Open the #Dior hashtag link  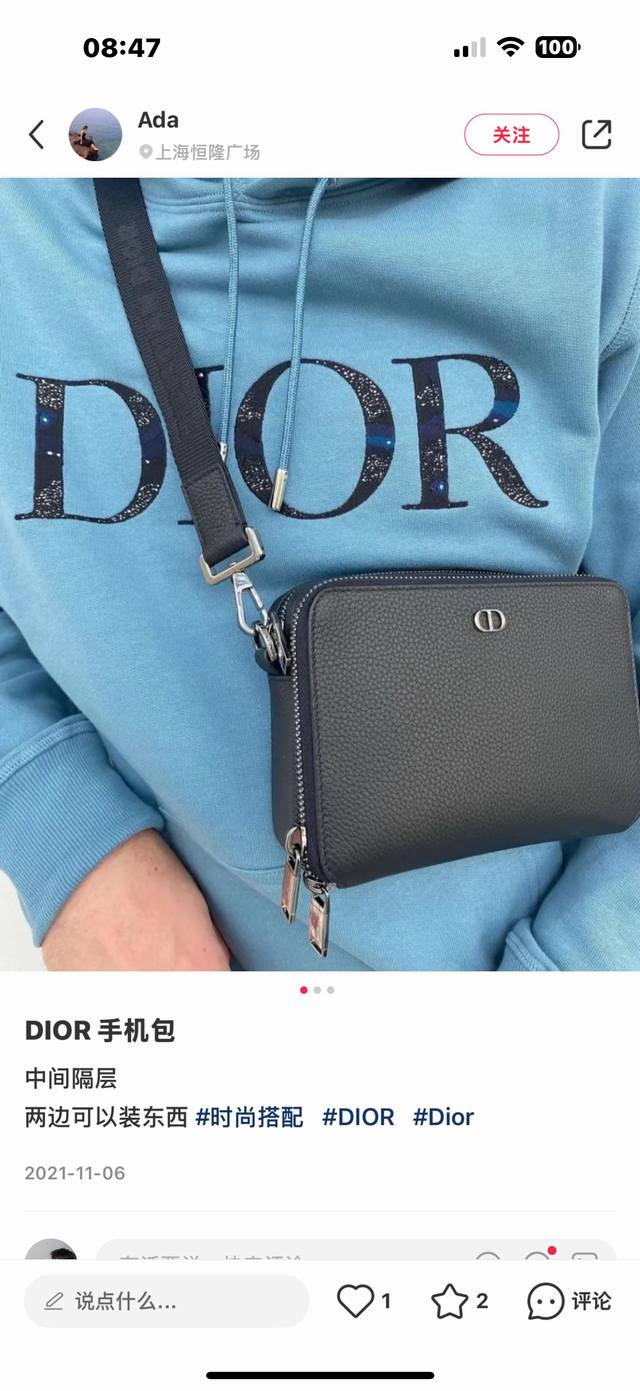[x=443, y=1117]
